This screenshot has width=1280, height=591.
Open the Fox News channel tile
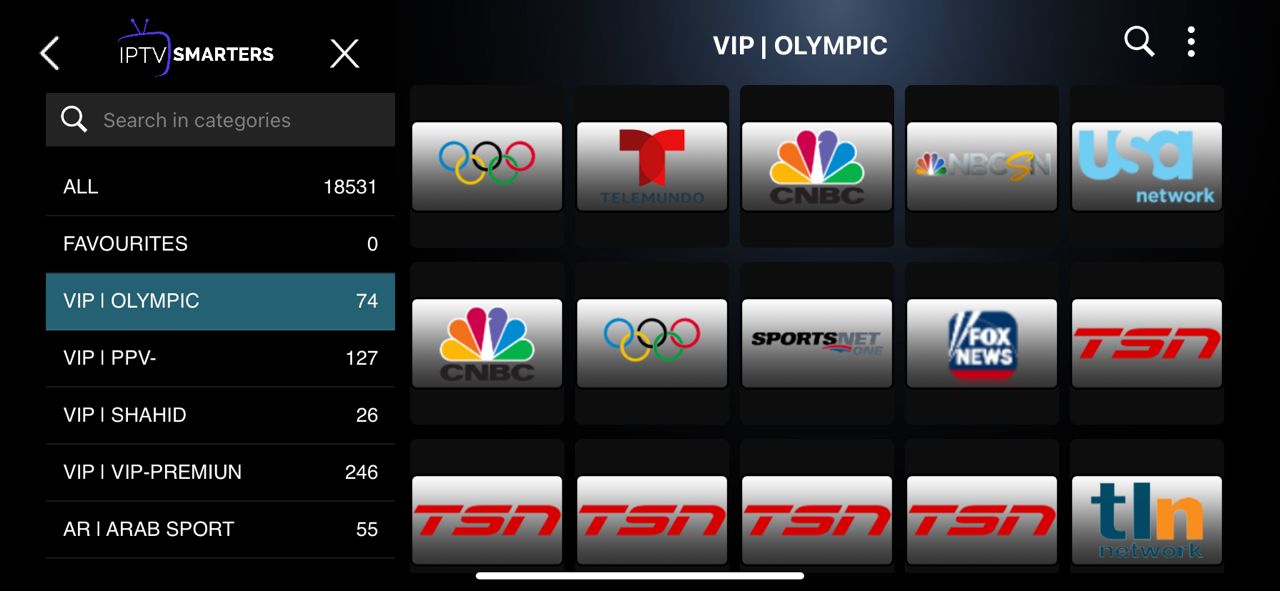[x=982, y=343]
